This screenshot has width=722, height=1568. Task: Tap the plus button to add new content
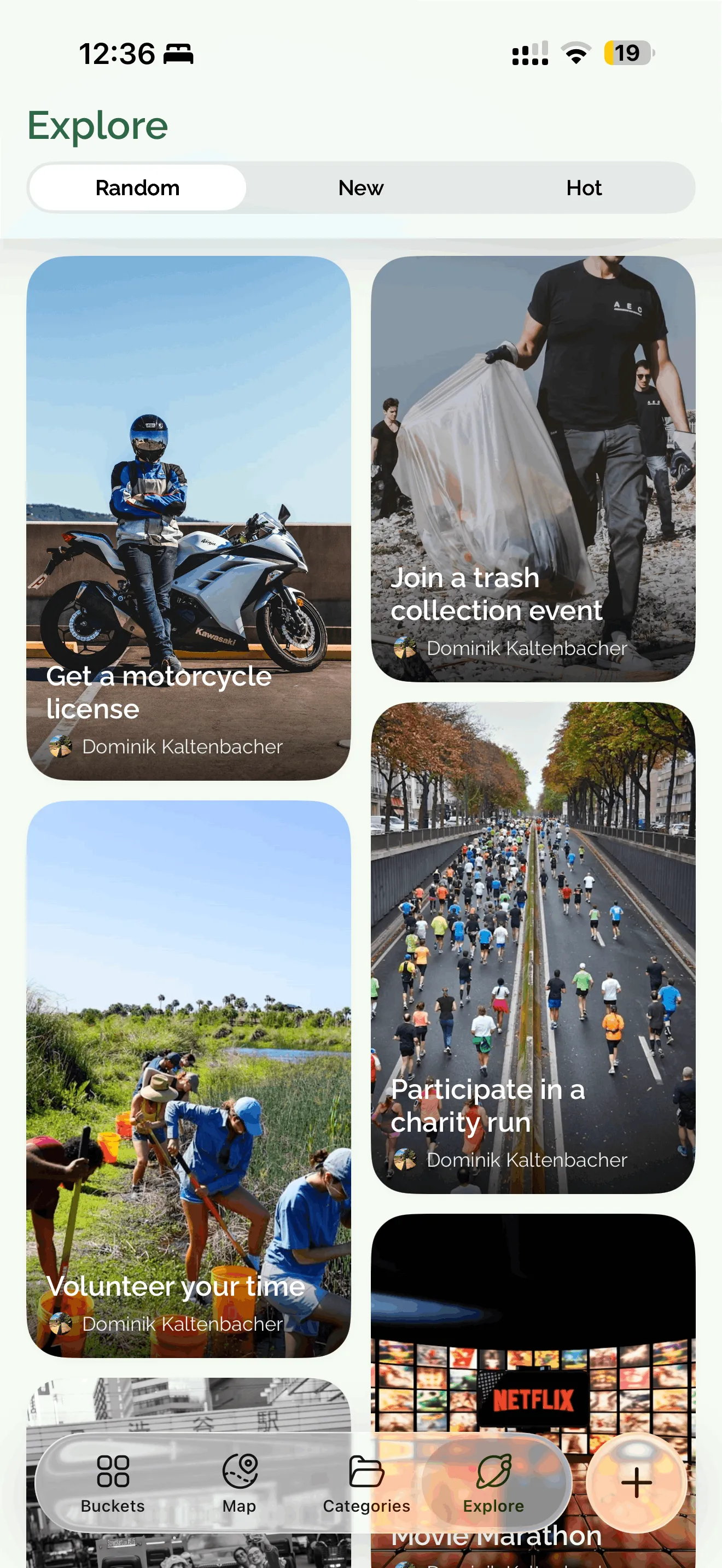pos(636,1483)
